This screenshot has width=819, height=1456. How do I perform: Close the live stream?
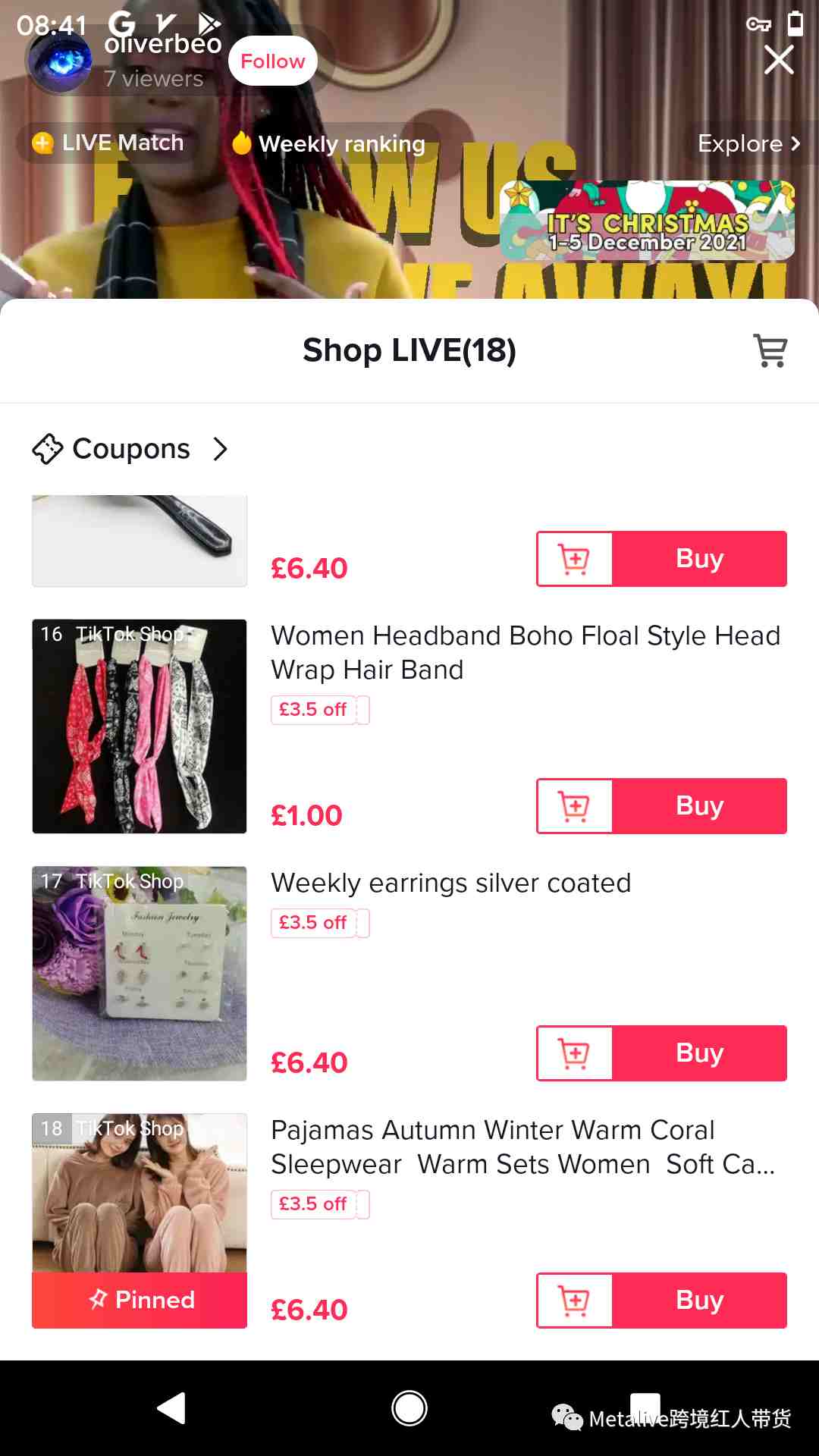(779, 60)
